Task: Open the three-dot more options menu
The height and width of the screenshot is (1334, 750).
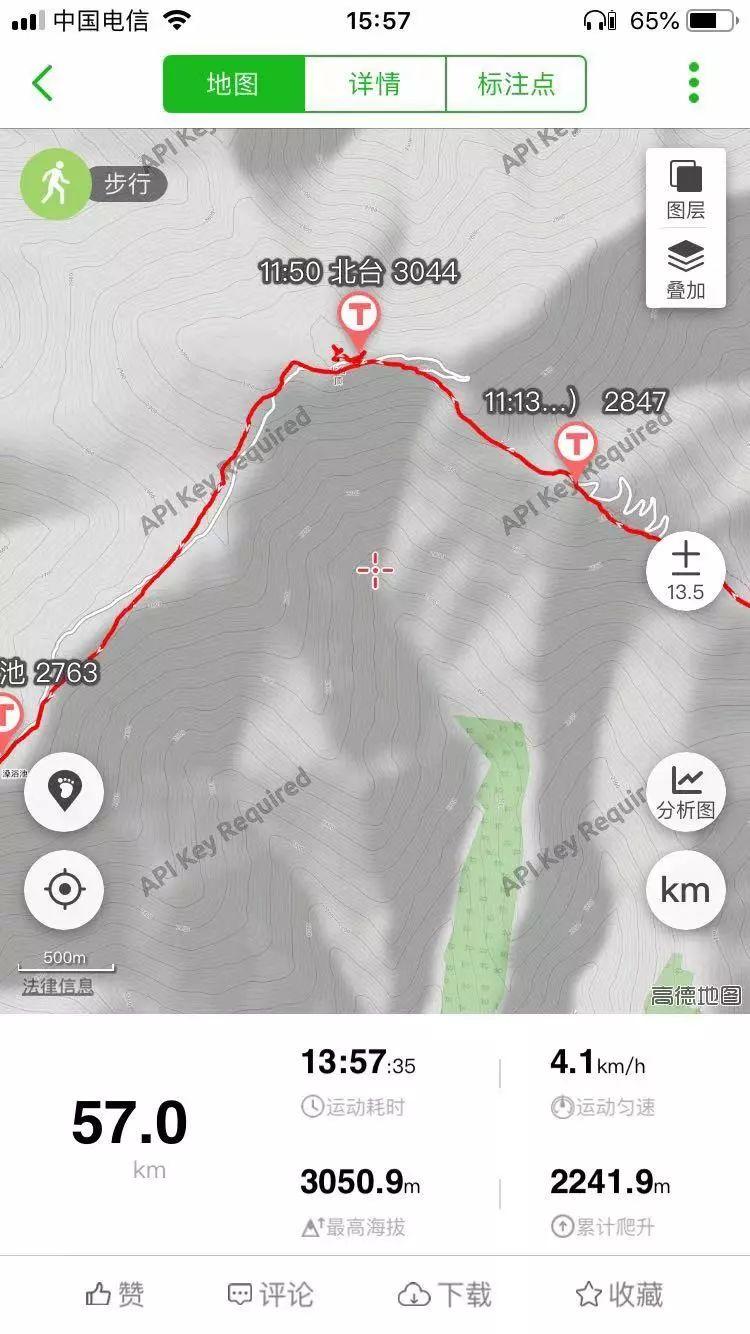Action: [x=694, y=83]
